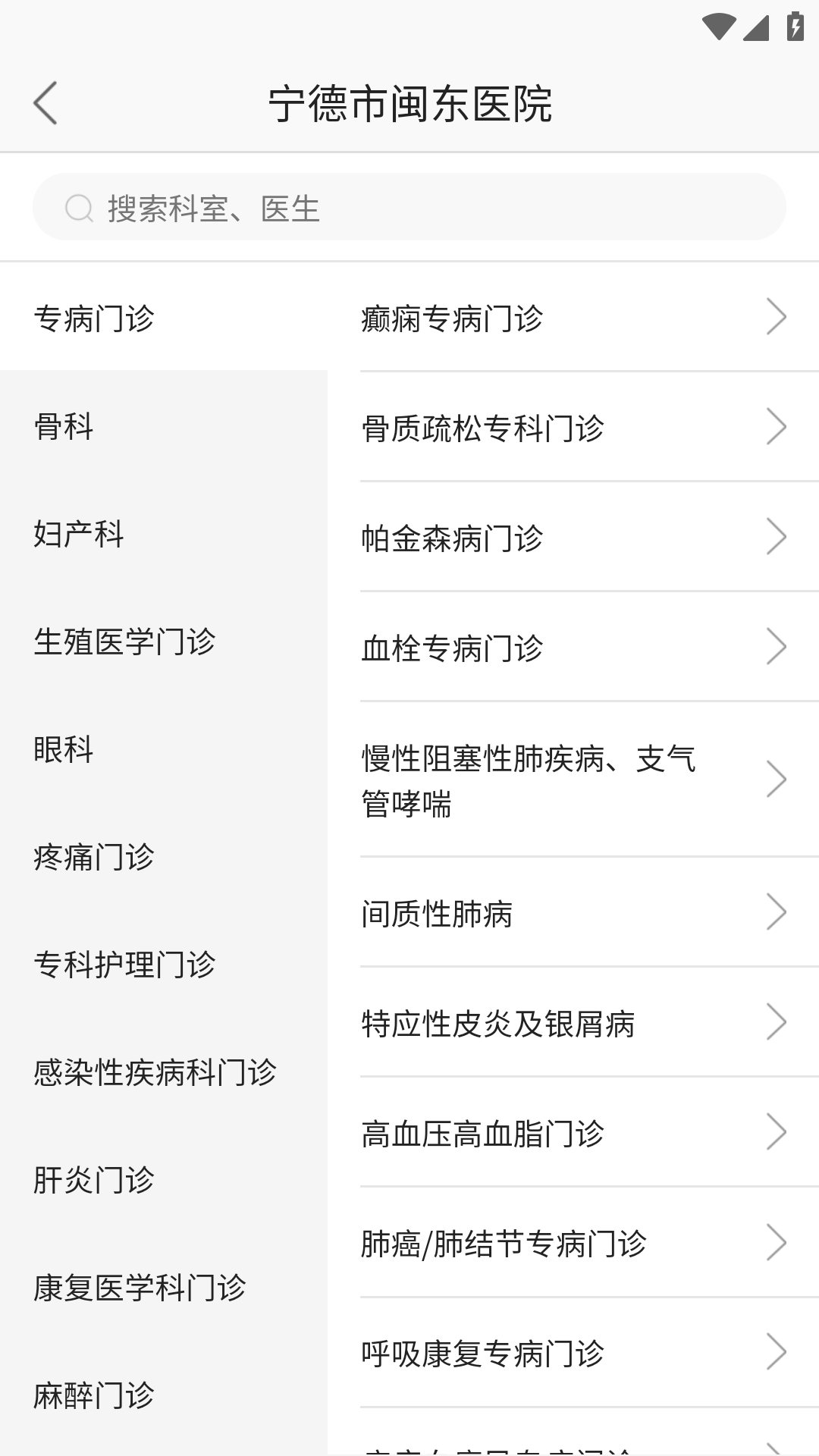Expand 骨质疏松专科门诊 with the arrow
The height and width of the screenshot is (1456, 819).
tap(777, 428)
